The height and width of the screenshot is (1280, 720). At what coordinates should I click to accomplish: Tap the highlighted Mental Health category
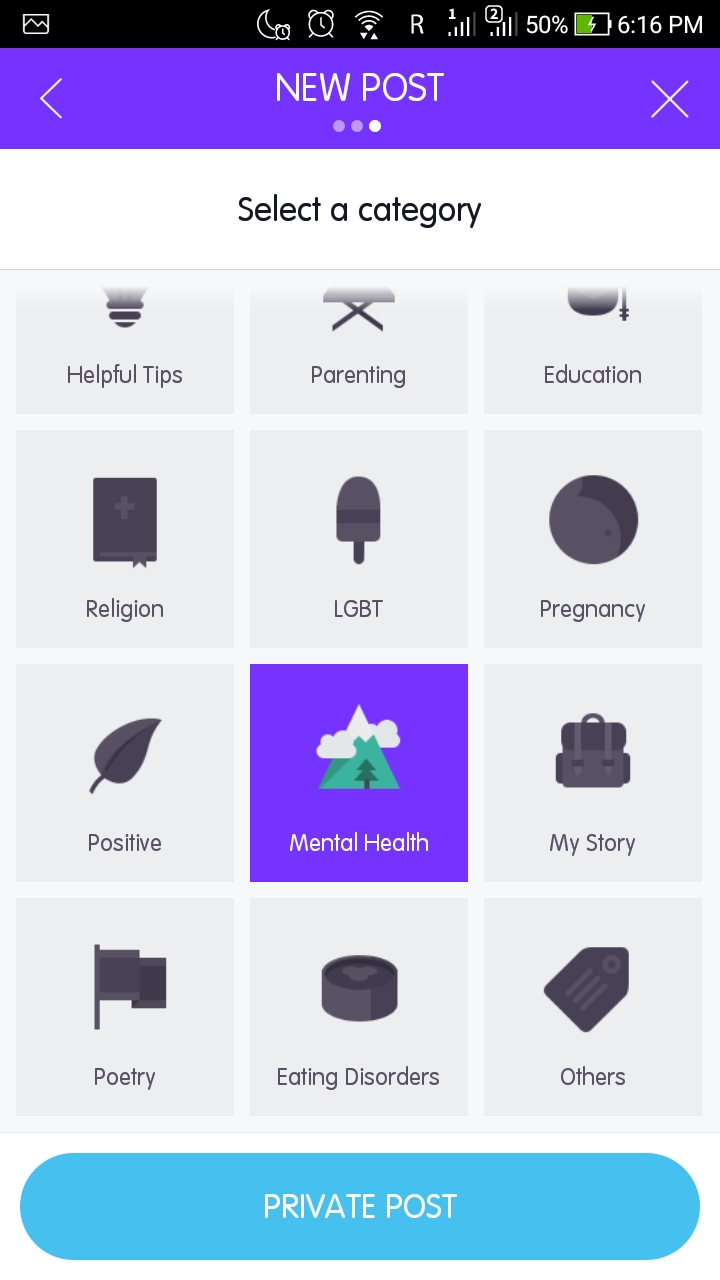358,773
